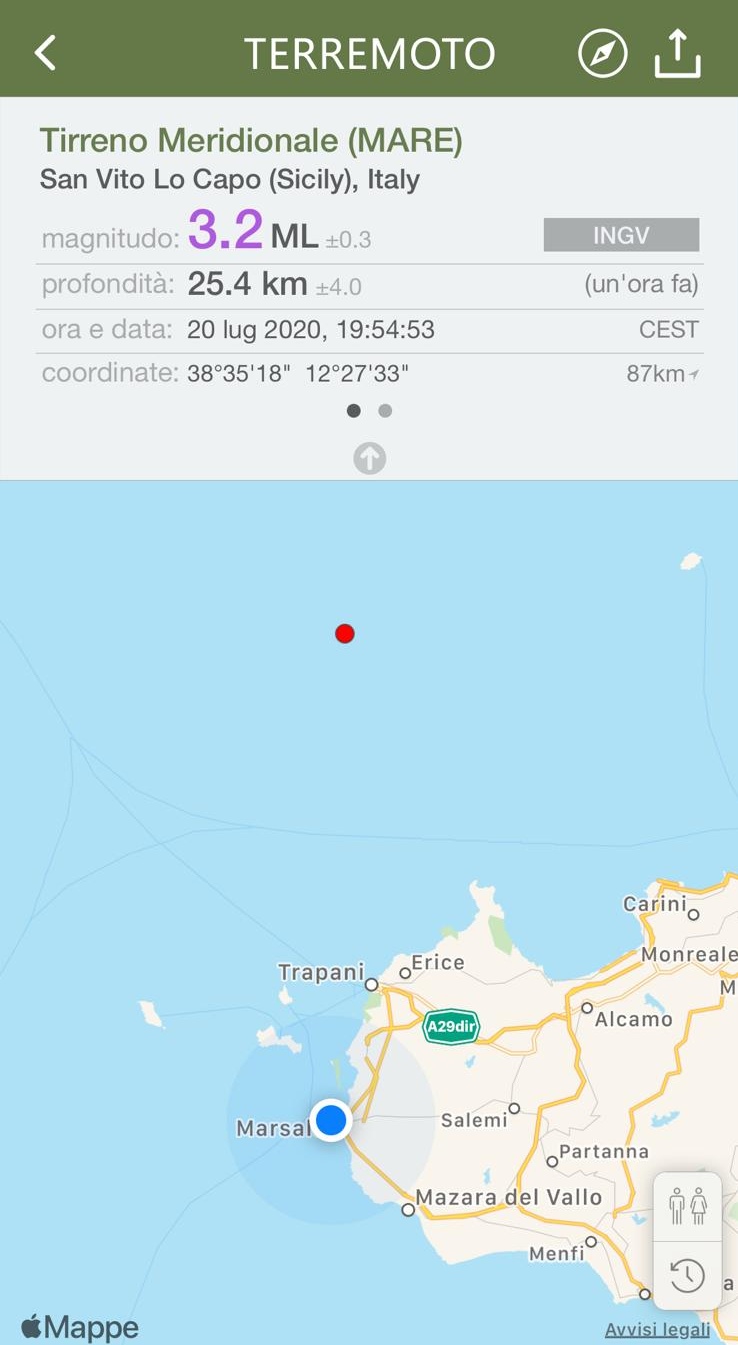Switch to second info page dot
This screenshot has height=1345, width=738.
coord(385,410)
